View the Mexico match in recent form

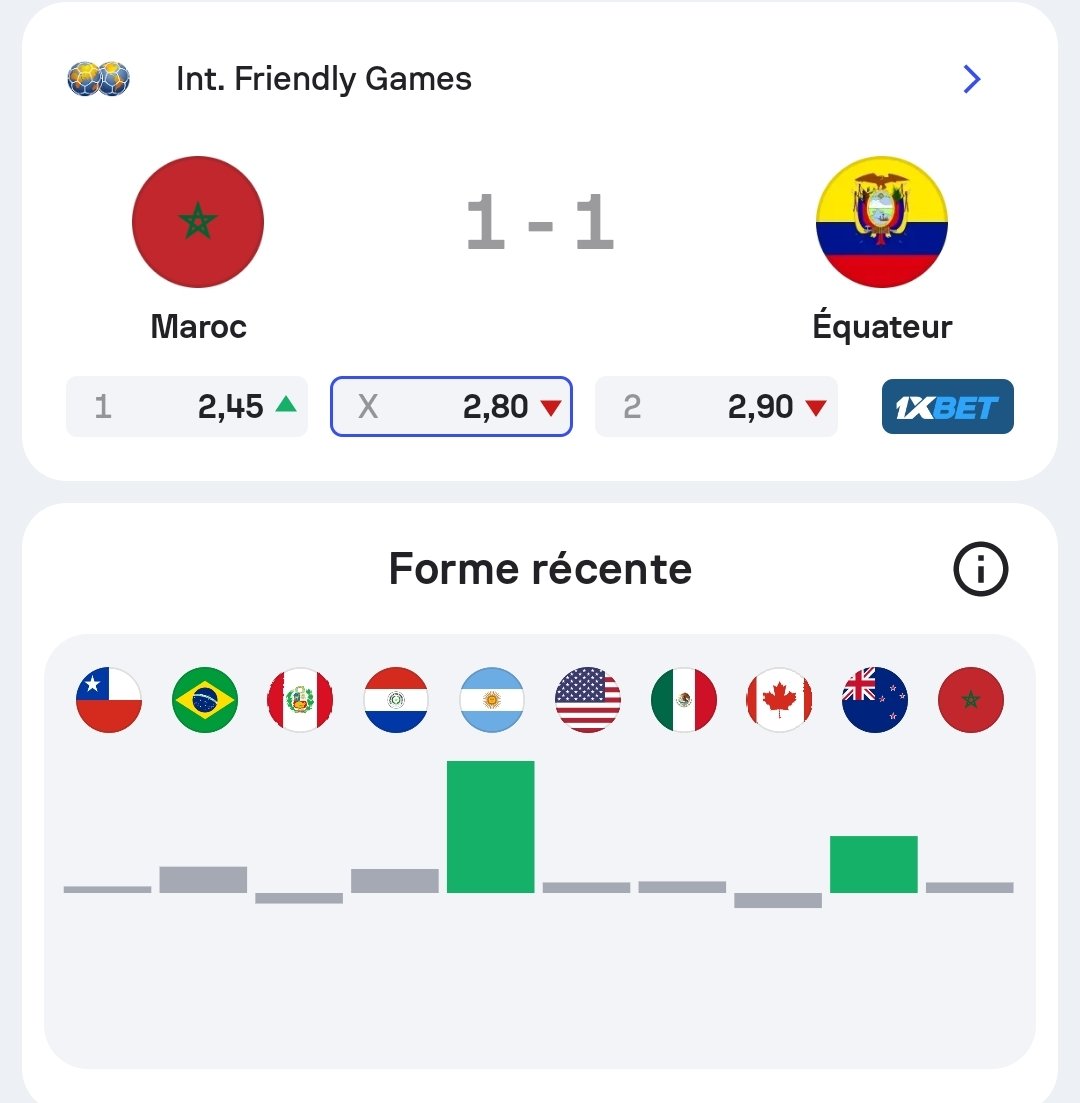click(x=683, y=700)
